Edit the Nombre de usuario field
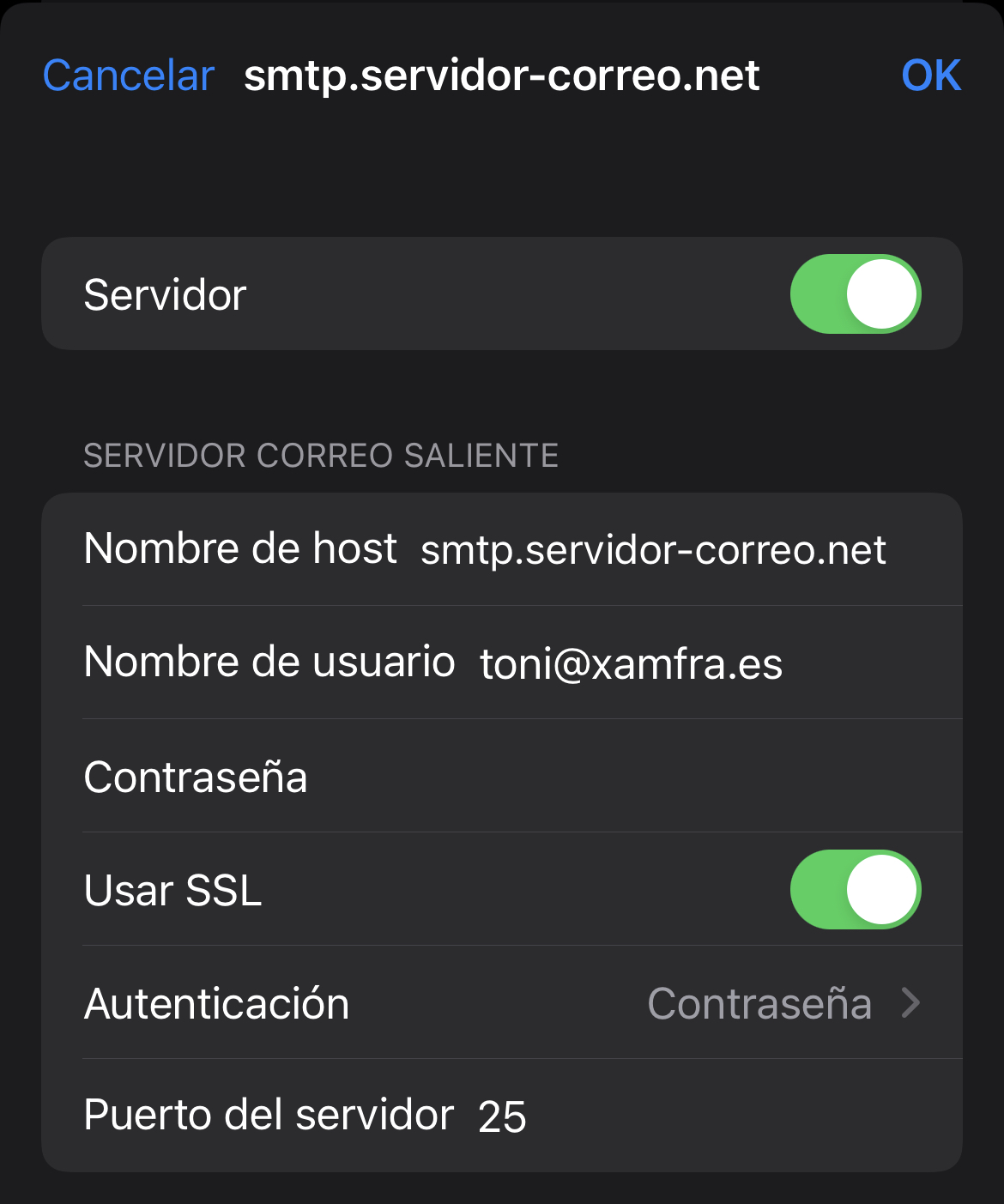 click(631, 663)
